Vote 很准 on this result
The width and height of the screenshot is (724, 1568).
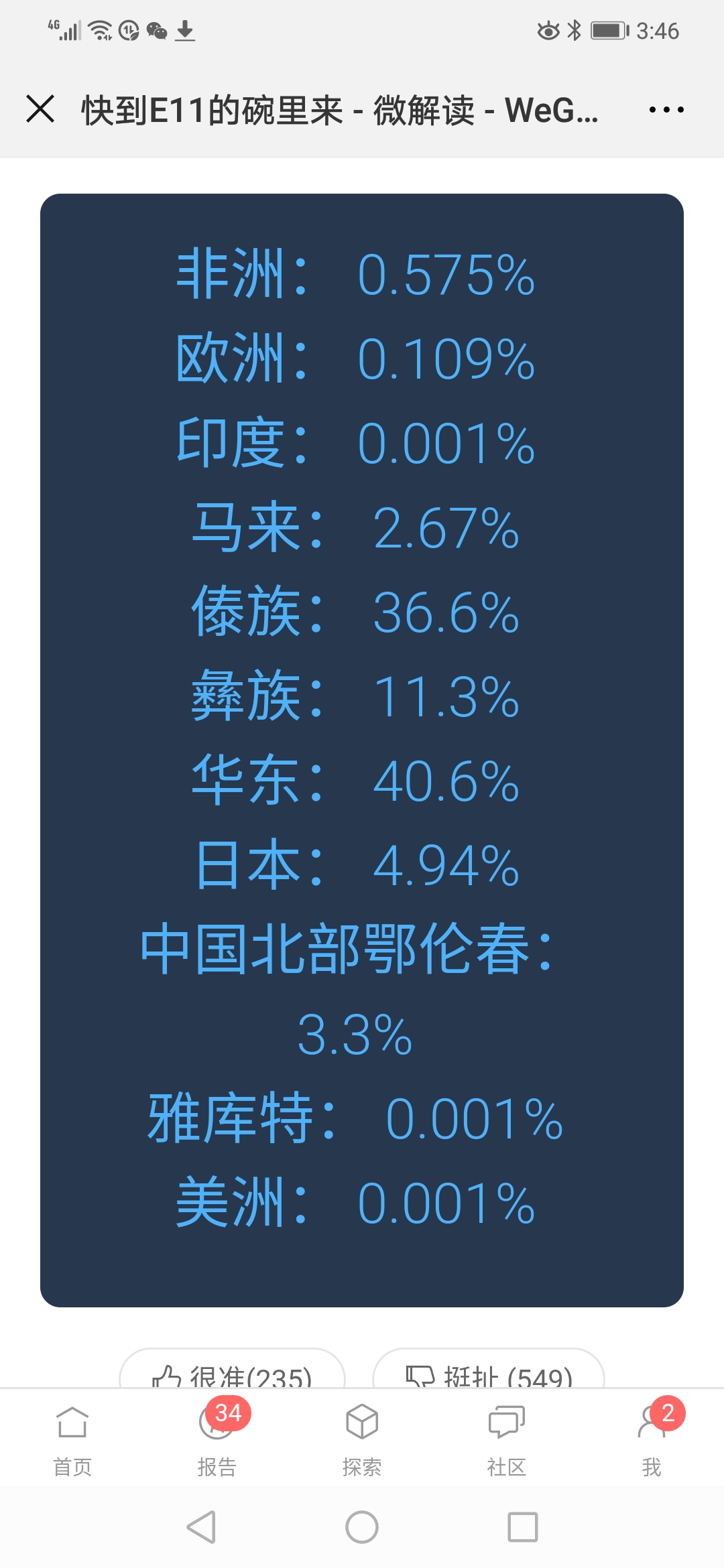[232, 1370]
